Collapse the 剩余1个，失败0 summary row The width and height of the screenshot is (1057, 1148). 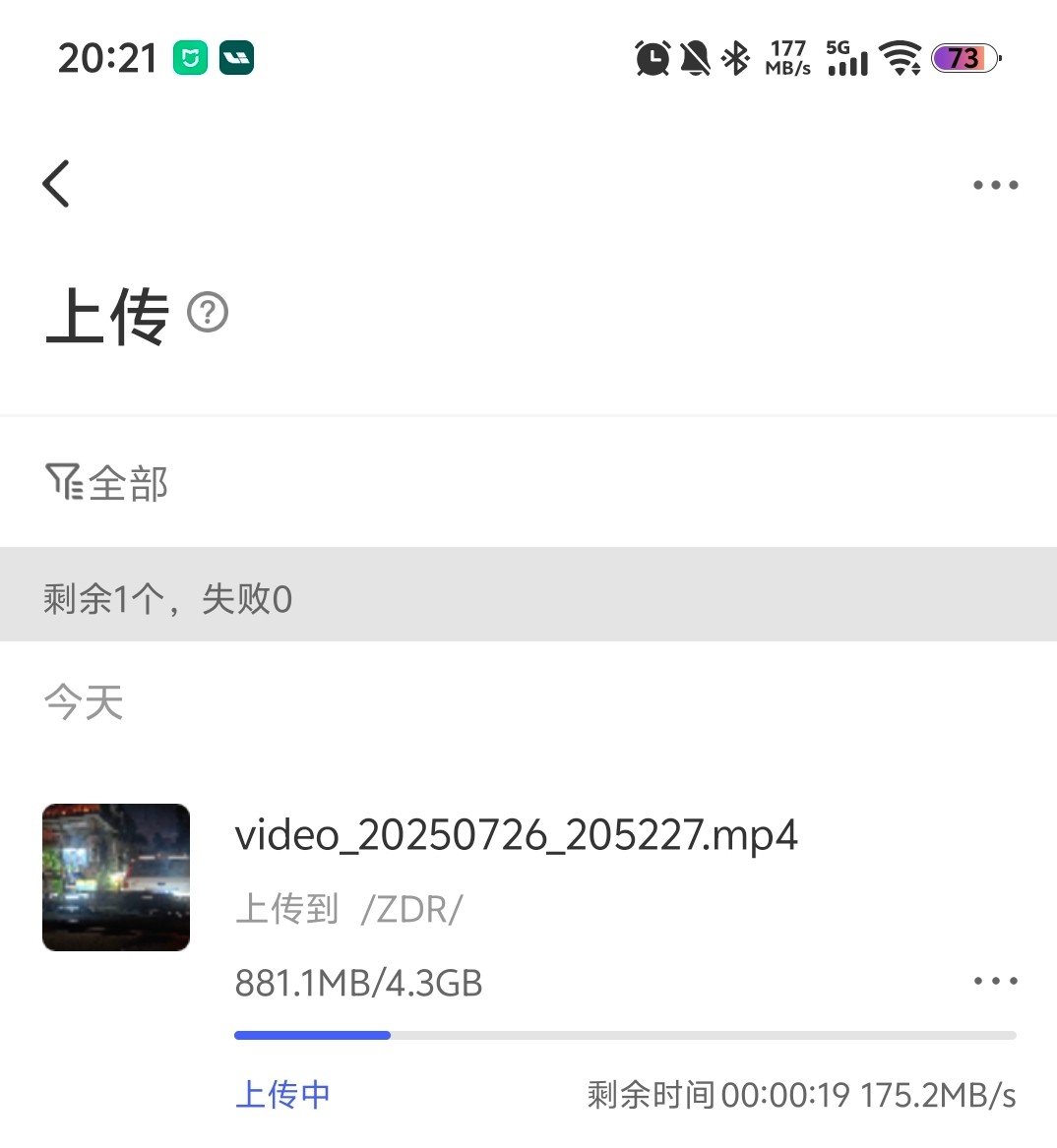pos(167,598)
